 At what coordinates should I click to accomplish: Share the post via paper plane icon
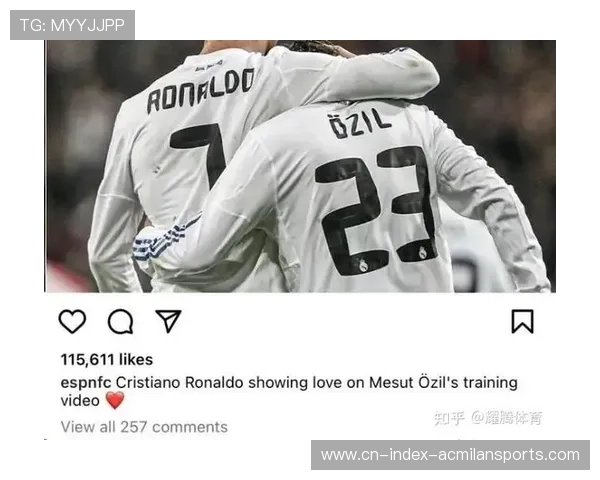tap(168, 321)
